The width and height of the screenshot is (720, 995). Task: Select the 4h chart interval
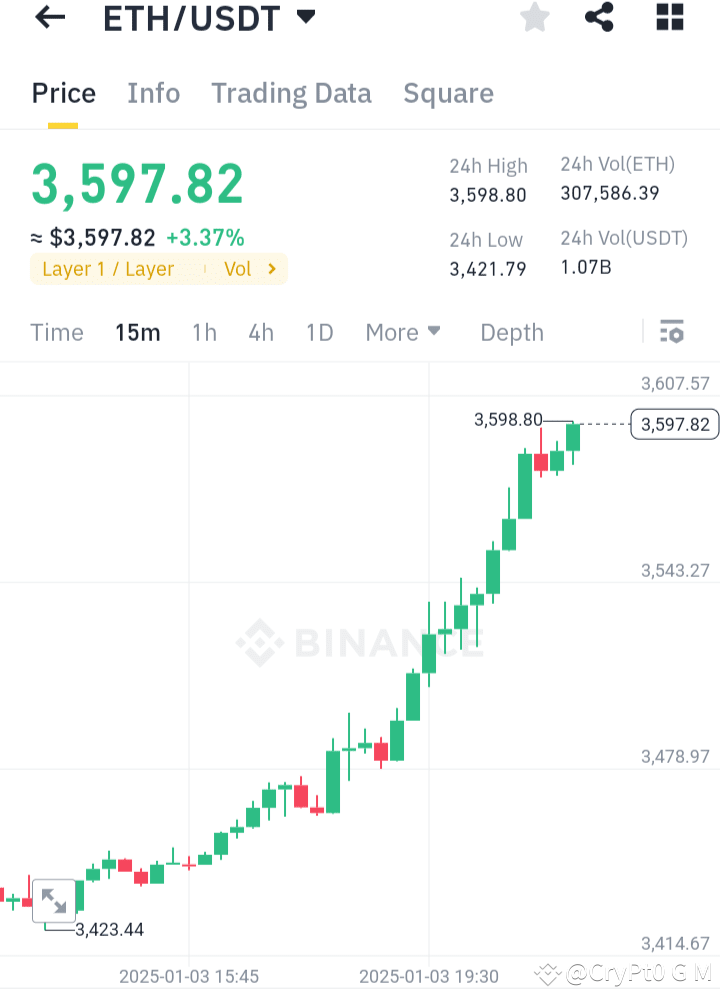tap(261, 332)
